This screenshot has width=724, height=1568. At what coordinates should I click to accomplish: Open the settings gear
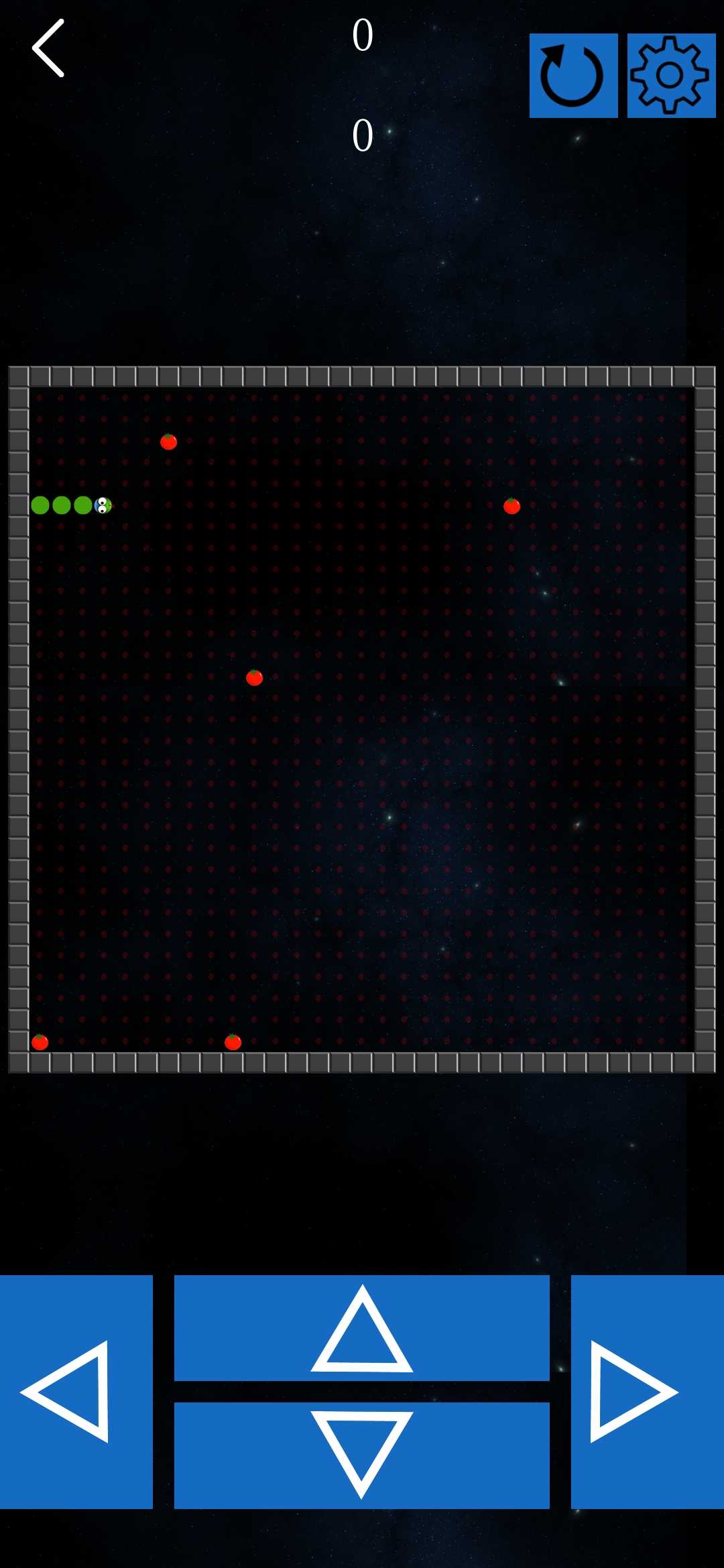tap(671, 76)
